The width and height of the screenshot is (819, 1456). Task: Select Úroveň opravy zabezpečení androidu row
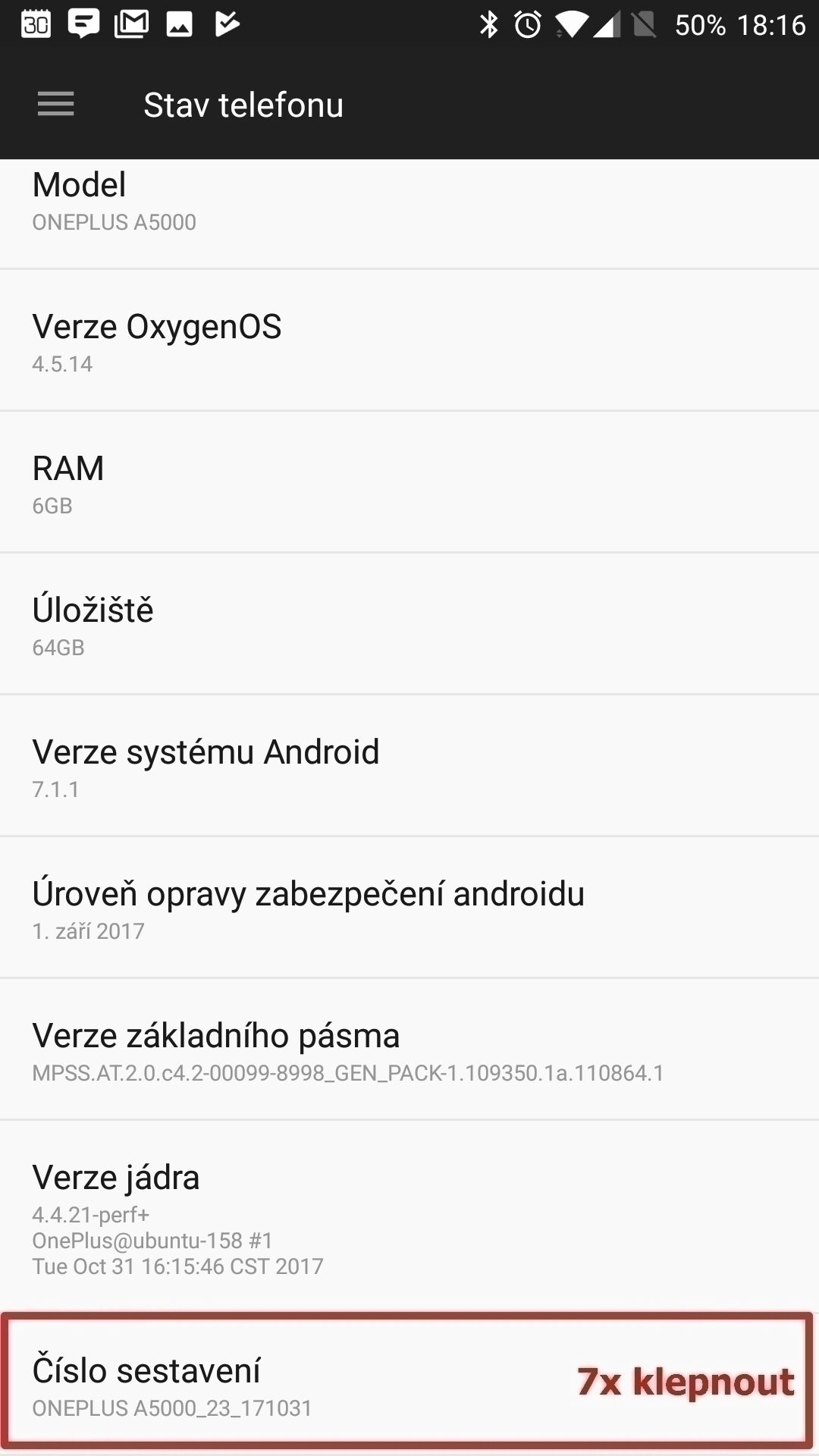(x=409, y=907)
